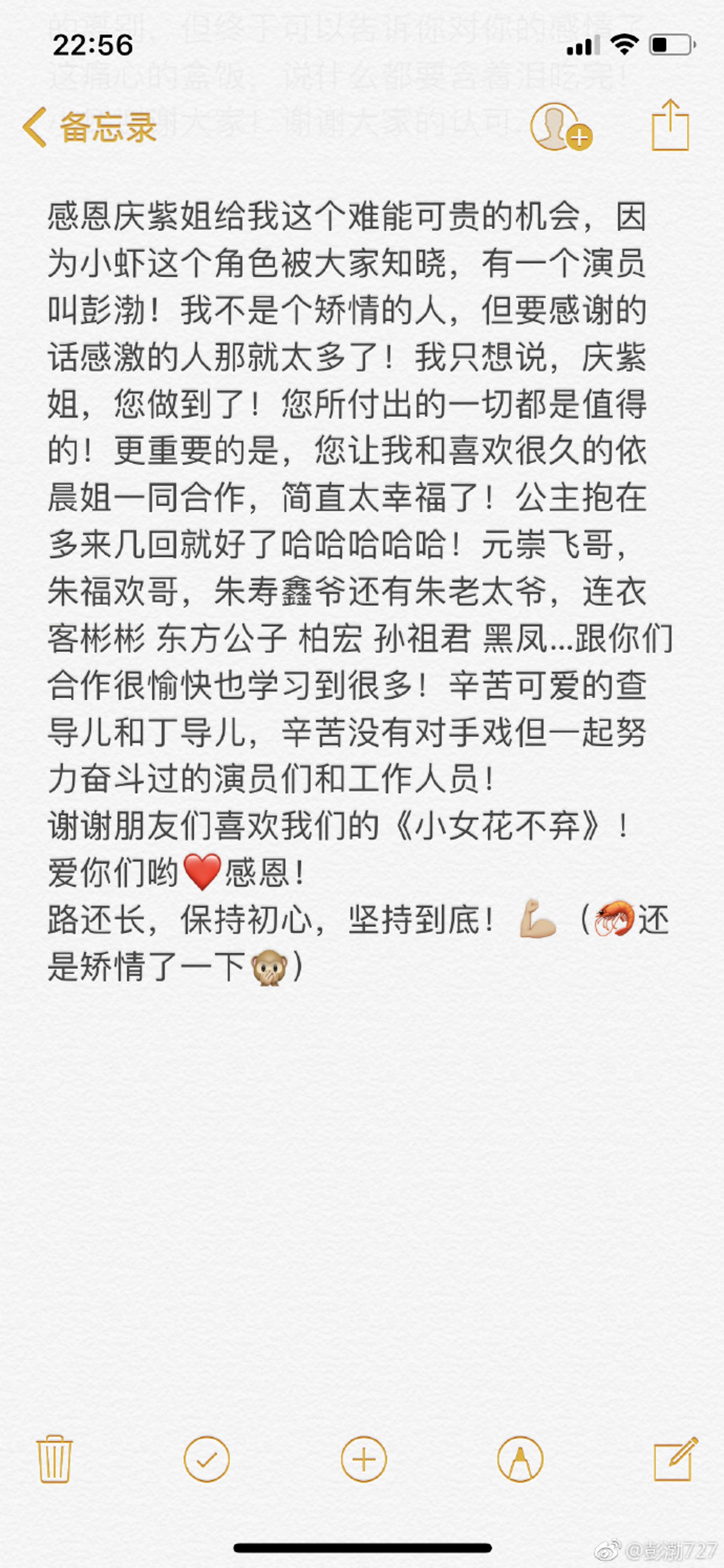Compose a new note
Screen dimensions: 724x1568
click(675, 1459)
